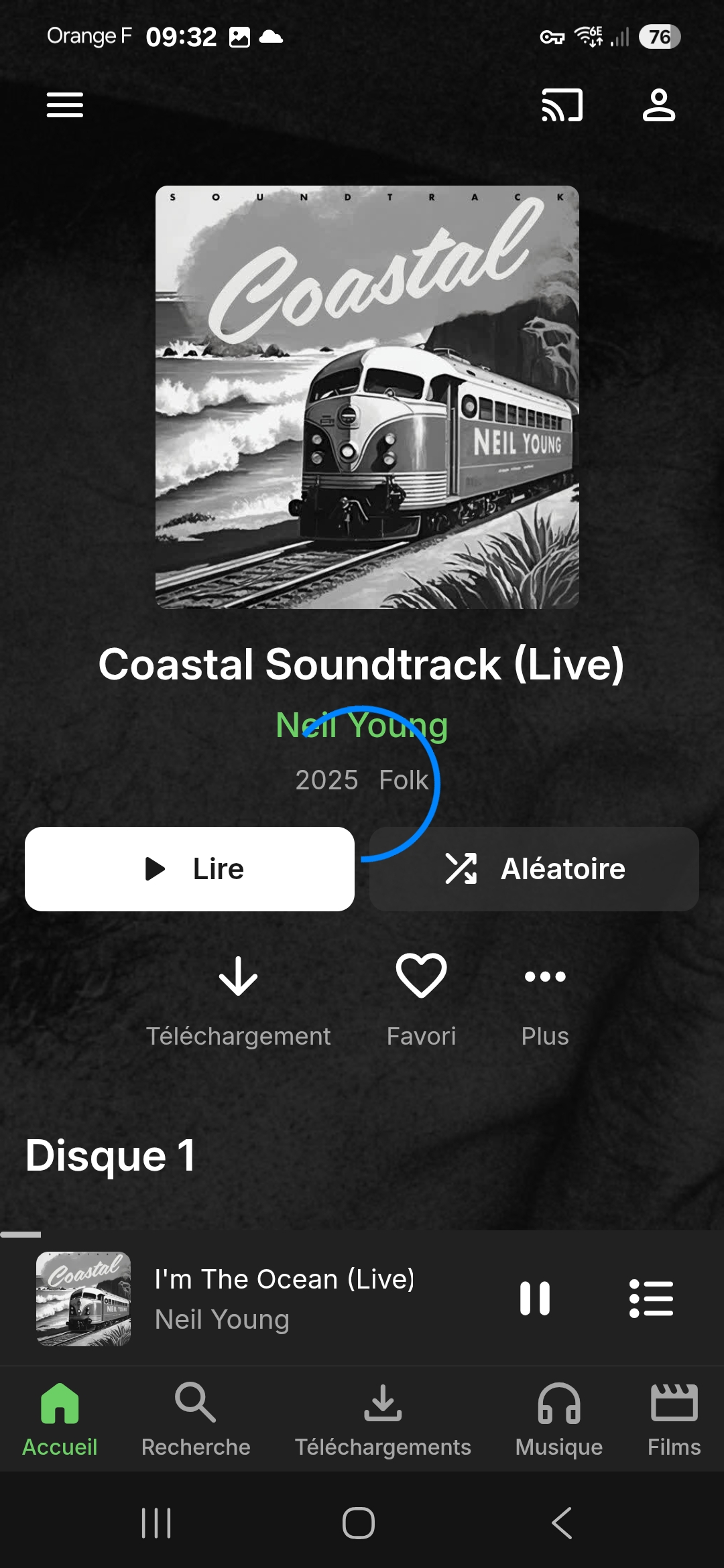Open the hamburger navigation menu

click(65, 105)
